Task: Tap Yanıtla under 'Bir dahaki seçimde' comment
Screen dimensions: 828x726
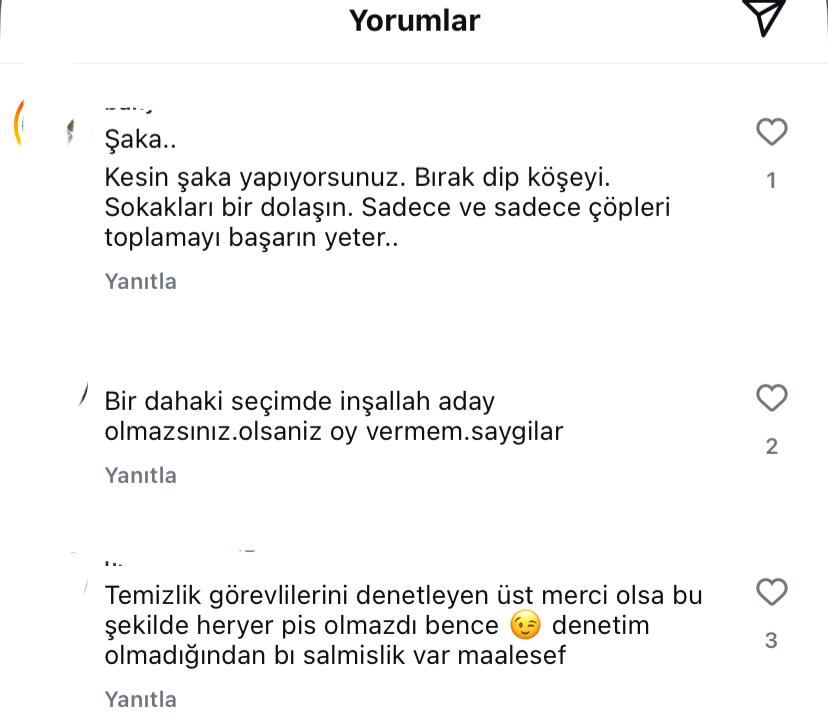Action: (141, 476)
